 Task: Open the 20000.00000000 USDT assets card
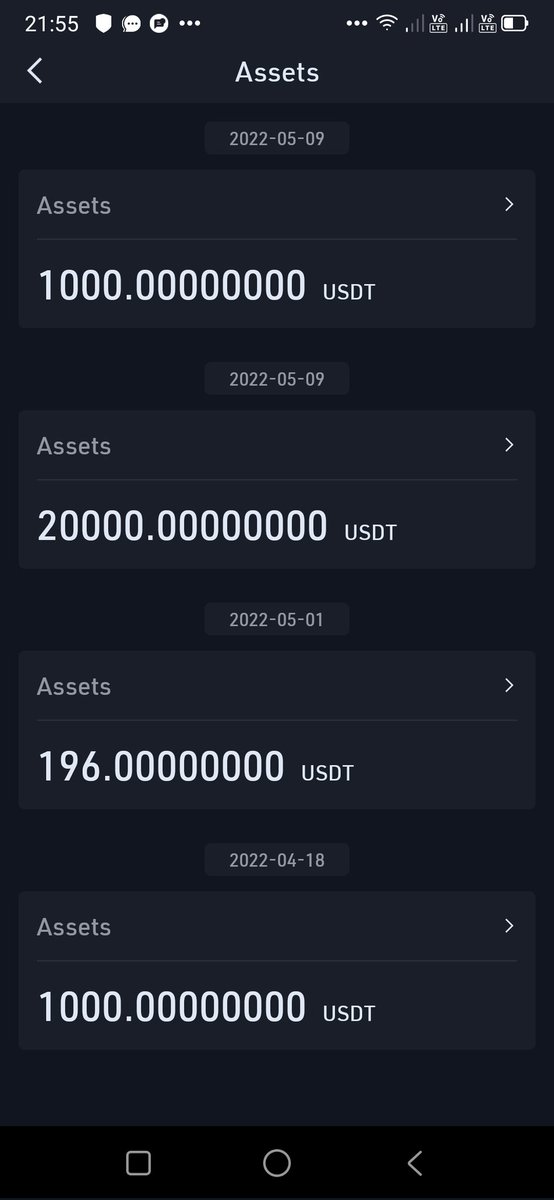pos(277,489)
